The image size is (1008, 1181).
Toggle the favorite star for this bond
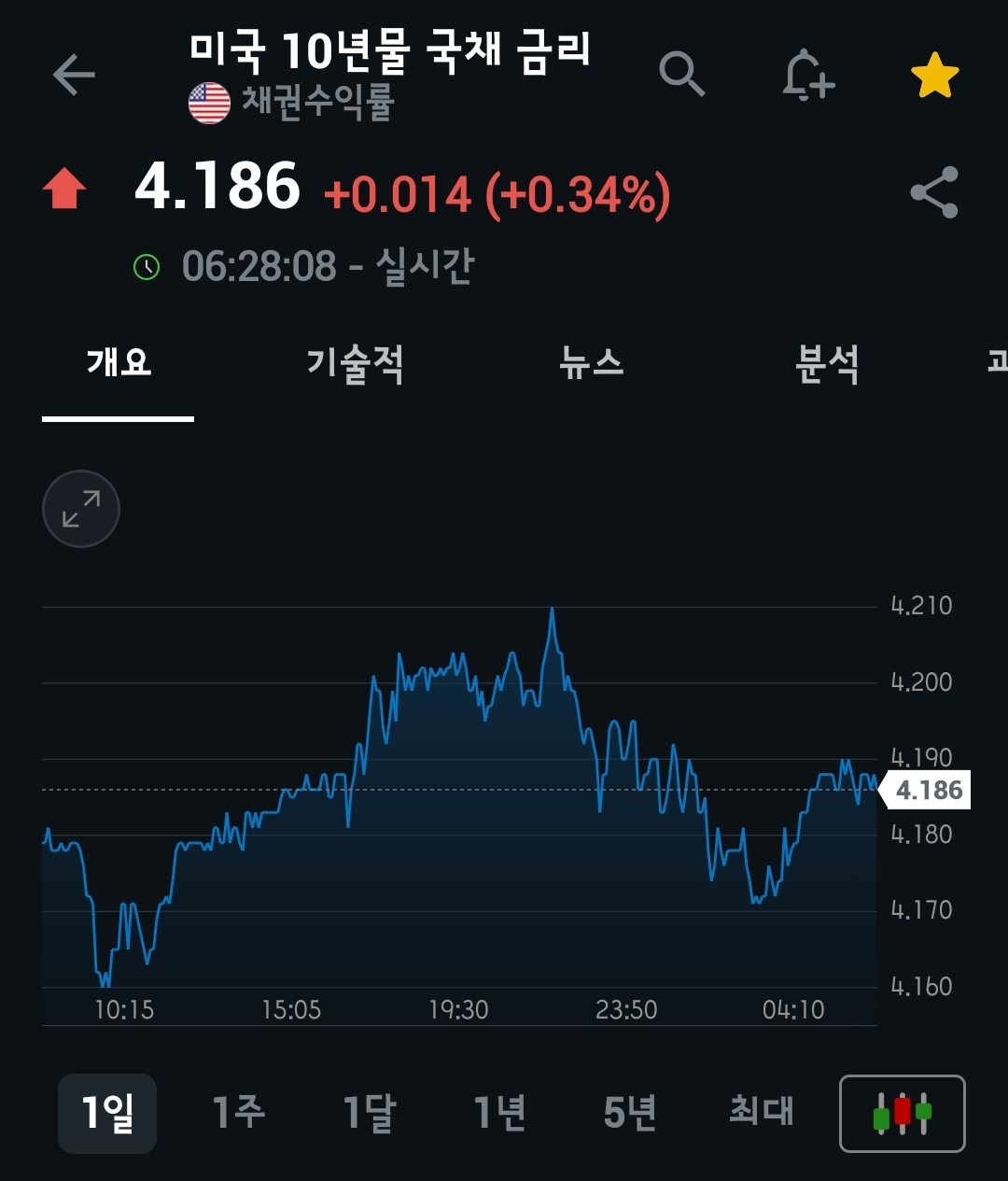[934, 76]
